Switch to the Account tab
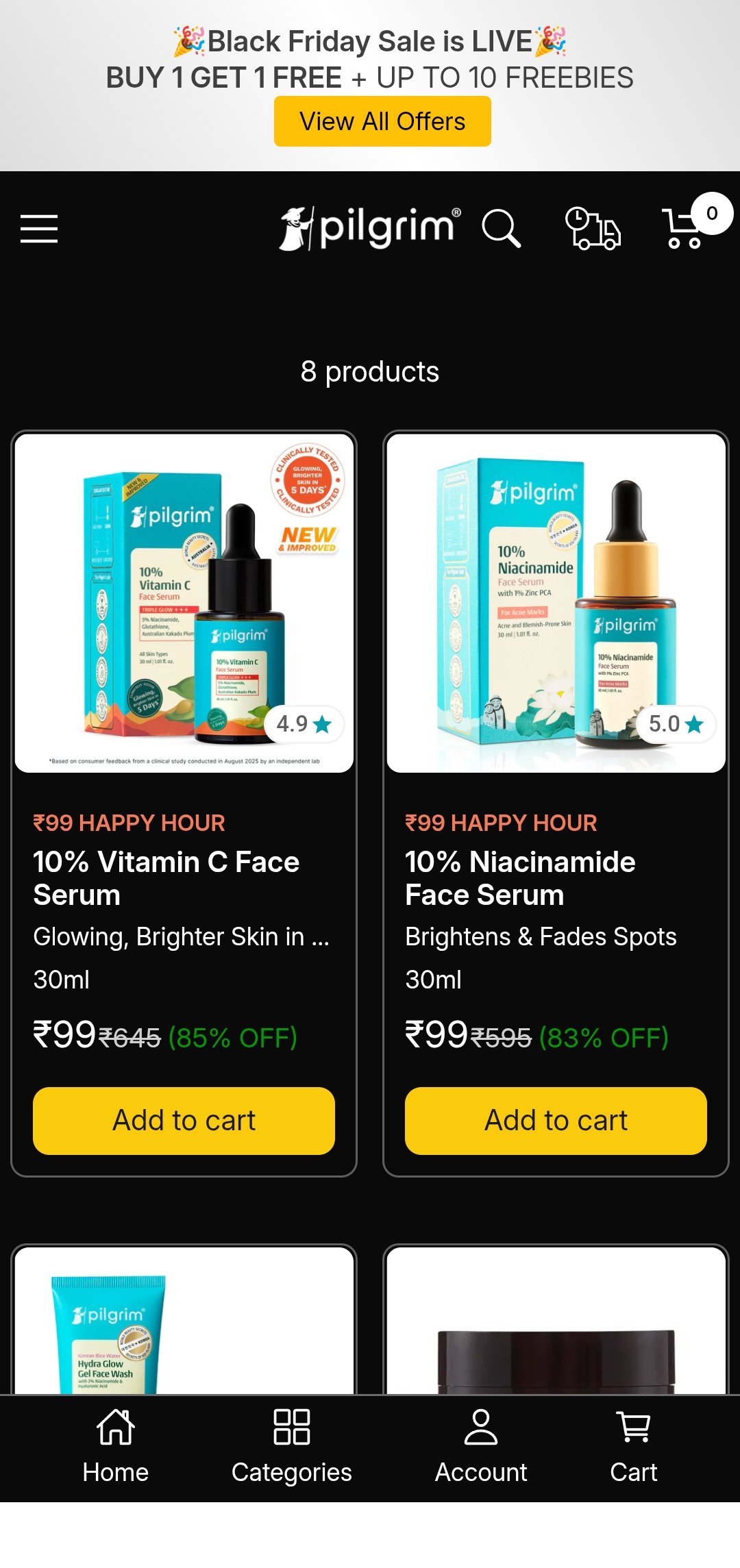Viewport: 740px width, 1568px height. pos(480,1446)
